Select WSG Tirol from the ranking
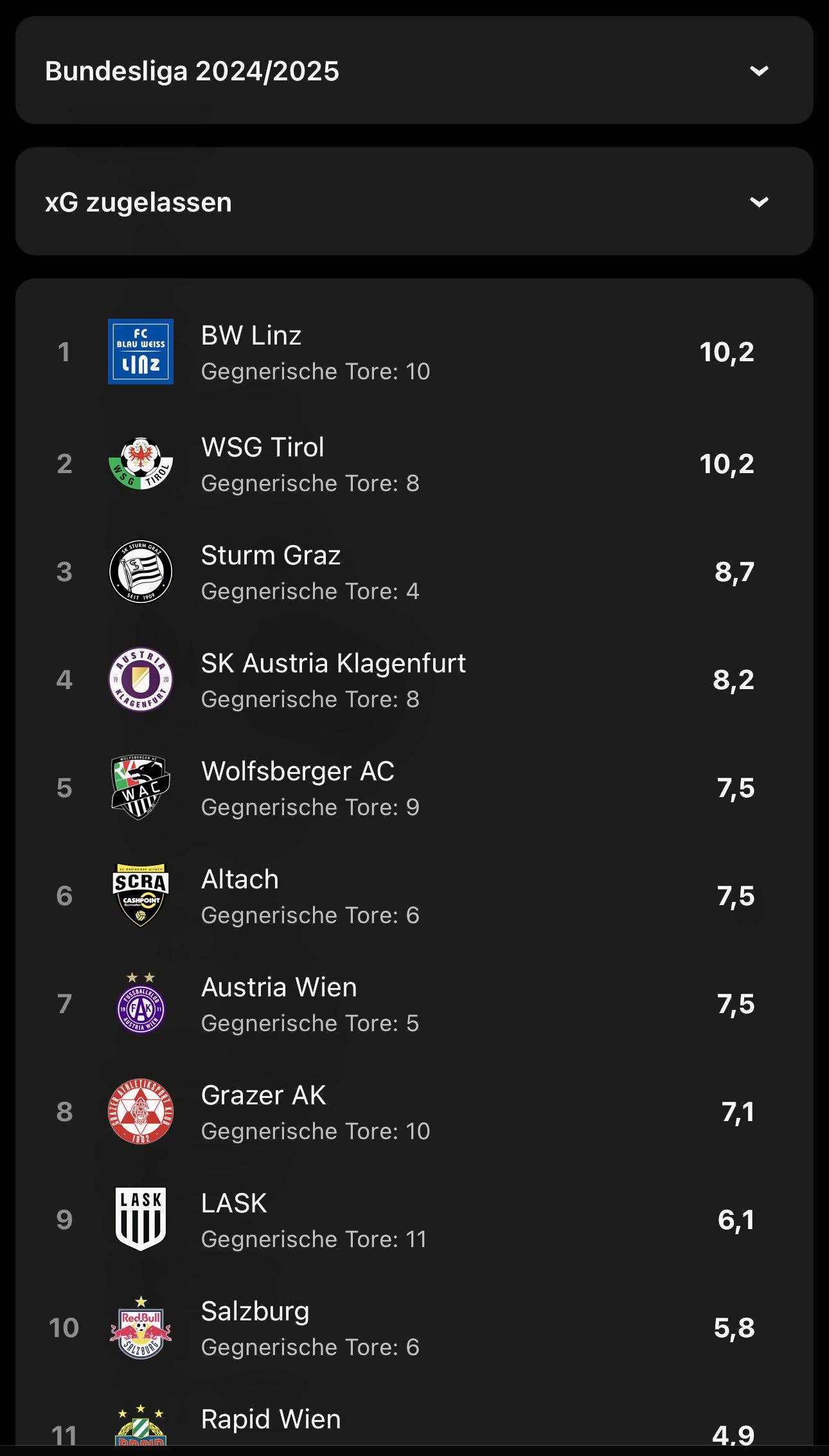 [x=415, y=463]
